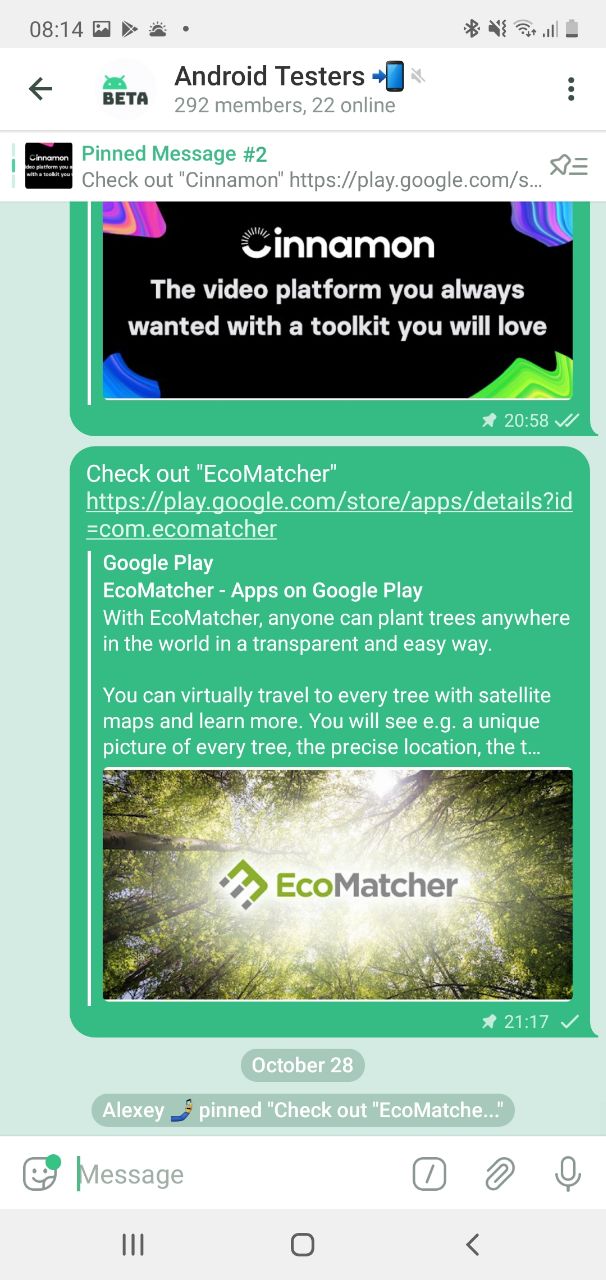606x1280 pixels.
Task: Tap the pinned "Check out EcoMatche..." service notice
Action: tap(303, 1110)
